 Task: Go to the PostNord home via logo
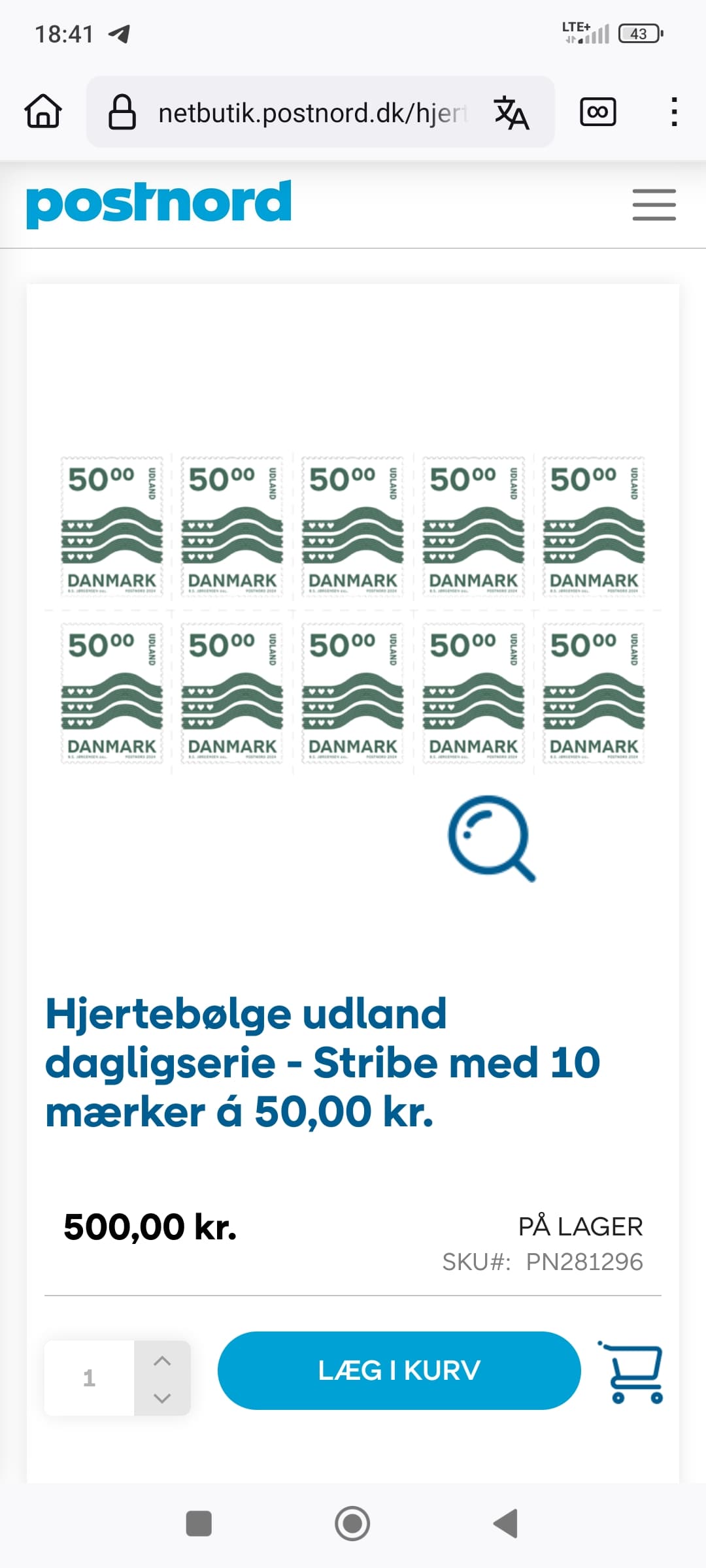pos(159,204)
